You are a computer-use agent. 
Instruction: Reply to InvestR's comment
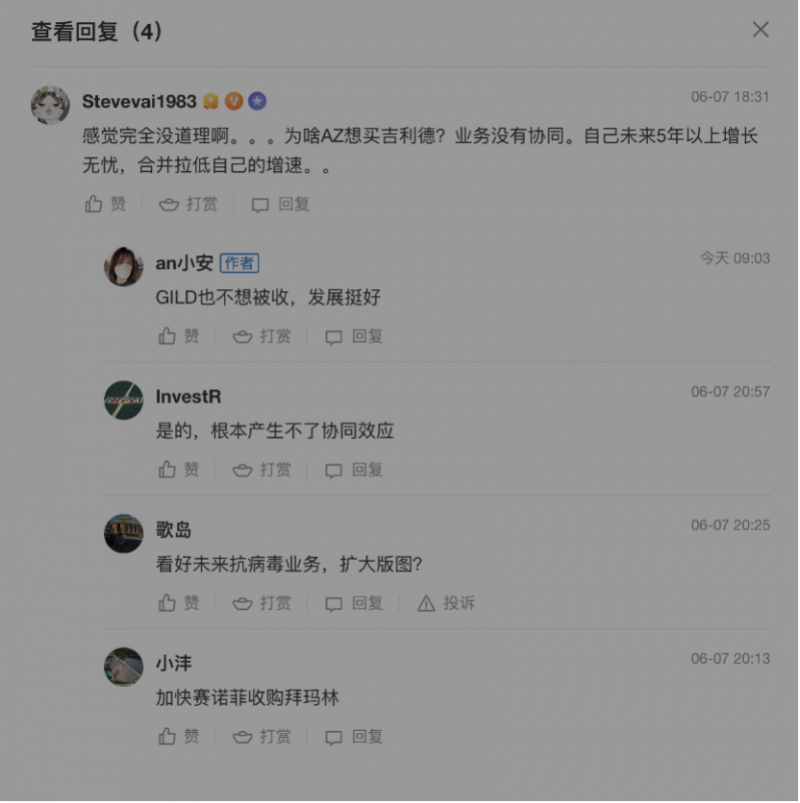click(355, 469)
